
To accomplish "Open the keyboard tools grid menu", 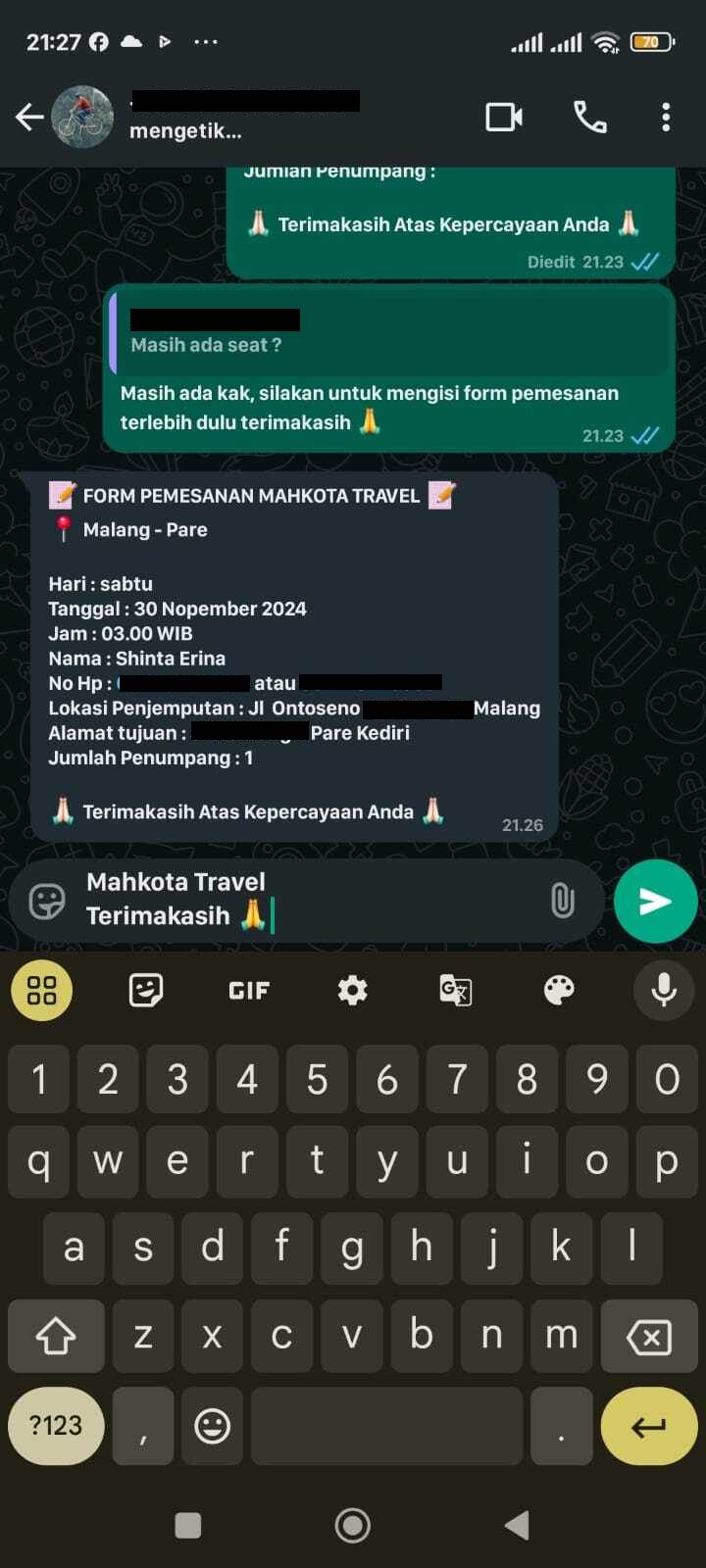I will pyautogui.click(x=41, y=991).
